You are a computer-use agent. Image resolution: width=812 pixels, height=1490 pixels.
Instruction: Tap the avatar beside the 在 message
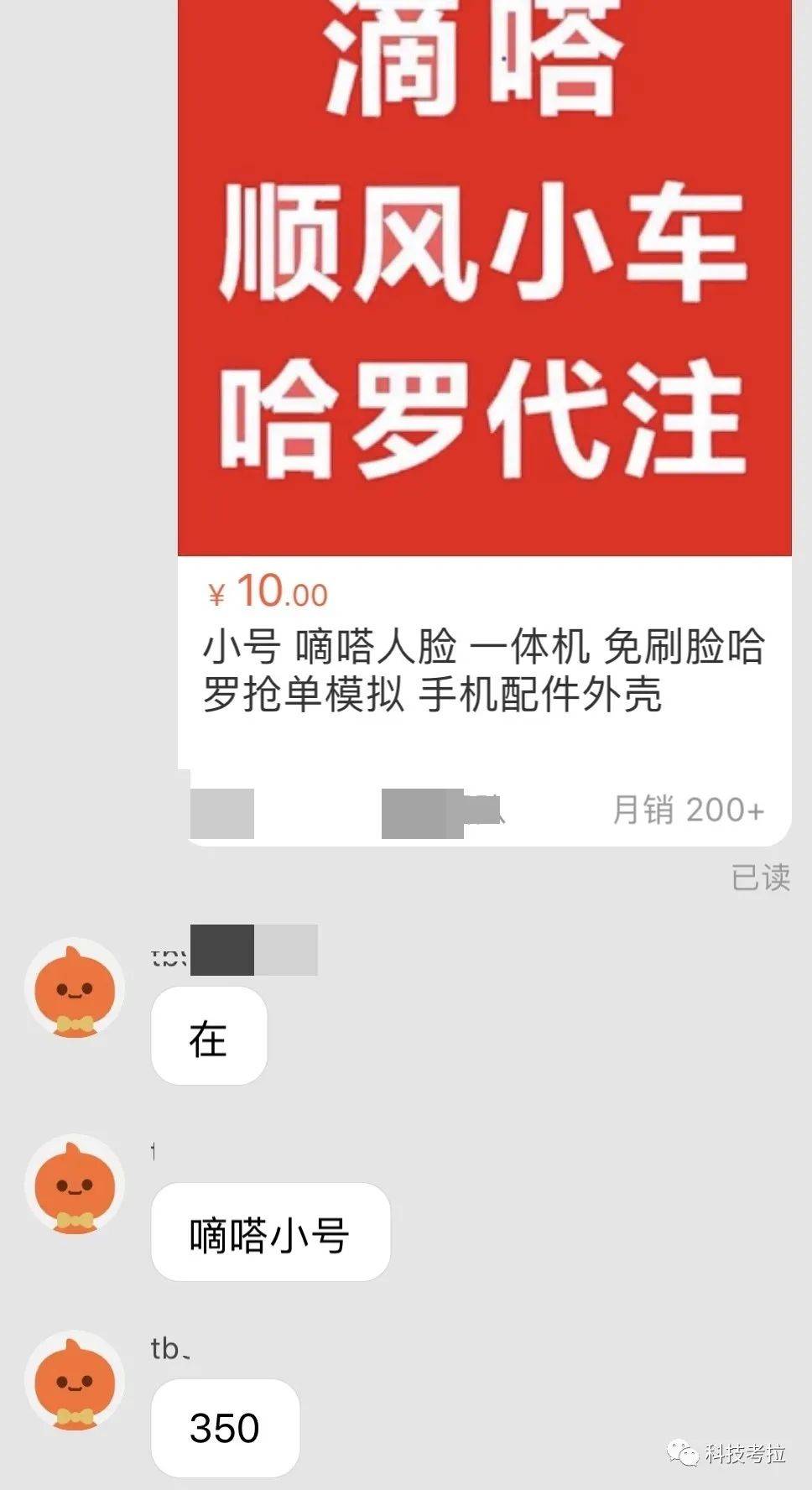click(x=75, y=988)
